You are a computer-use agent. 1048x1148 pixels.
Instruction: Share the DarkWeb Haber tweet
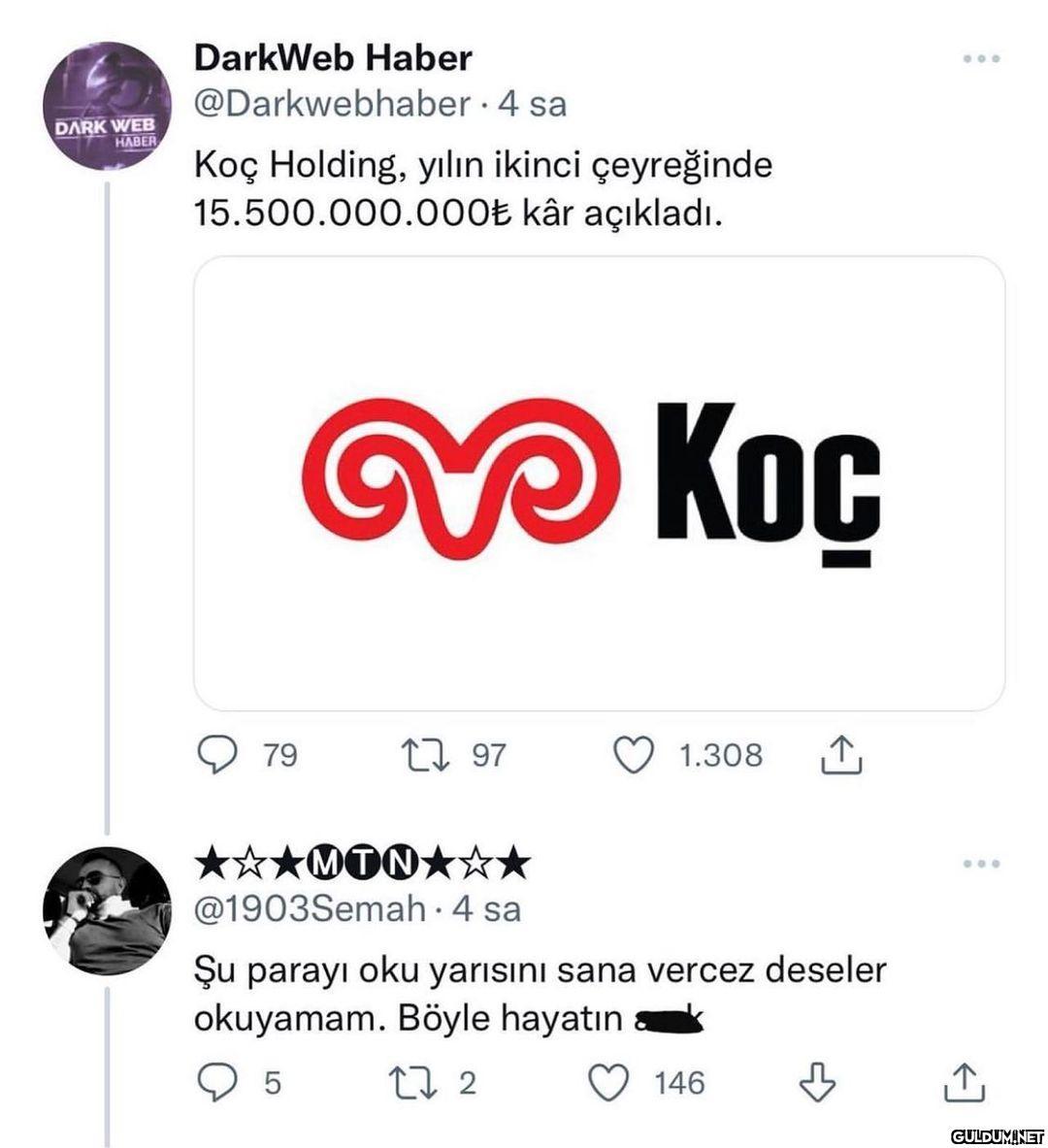(x=840, y=755)
